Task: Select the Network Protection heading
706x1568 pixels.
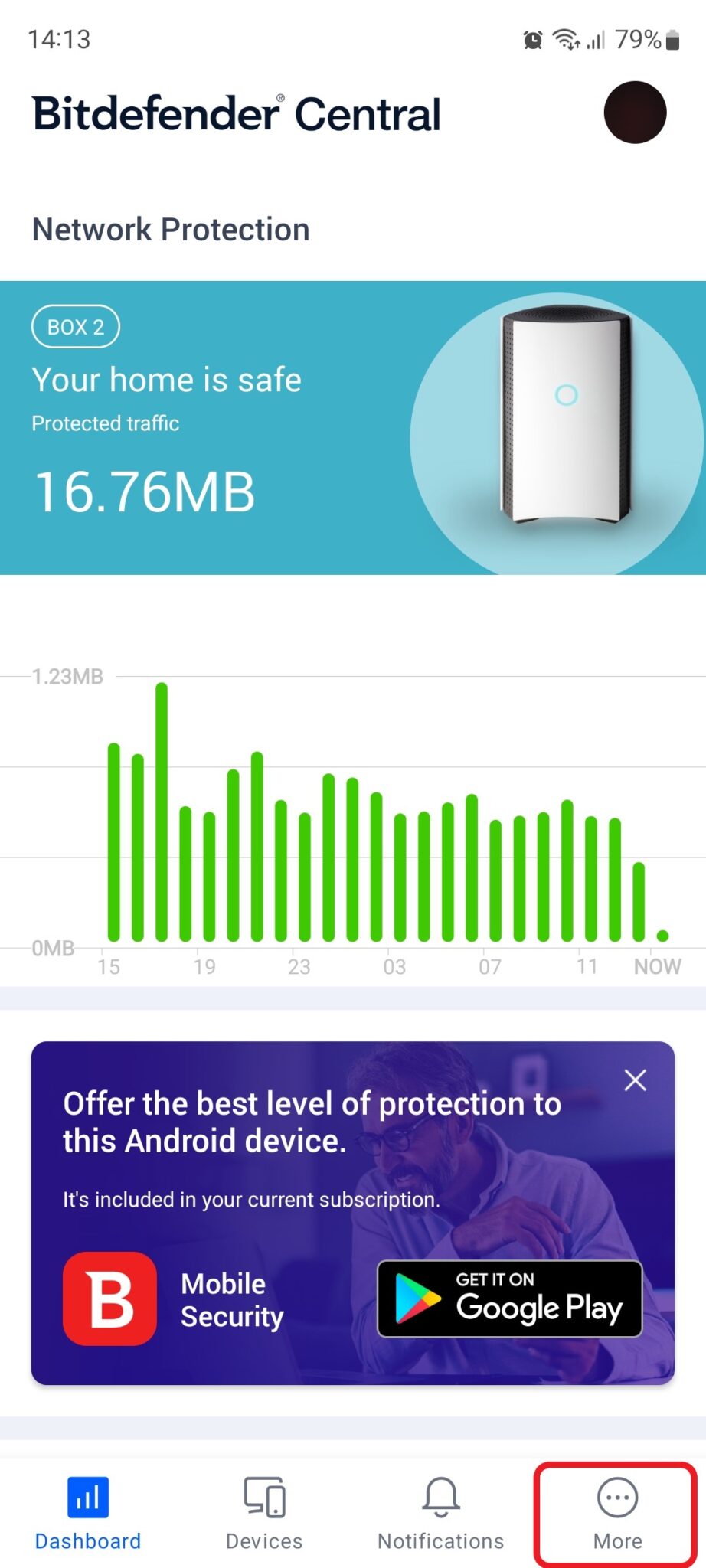Action: [x=170, y=229]
